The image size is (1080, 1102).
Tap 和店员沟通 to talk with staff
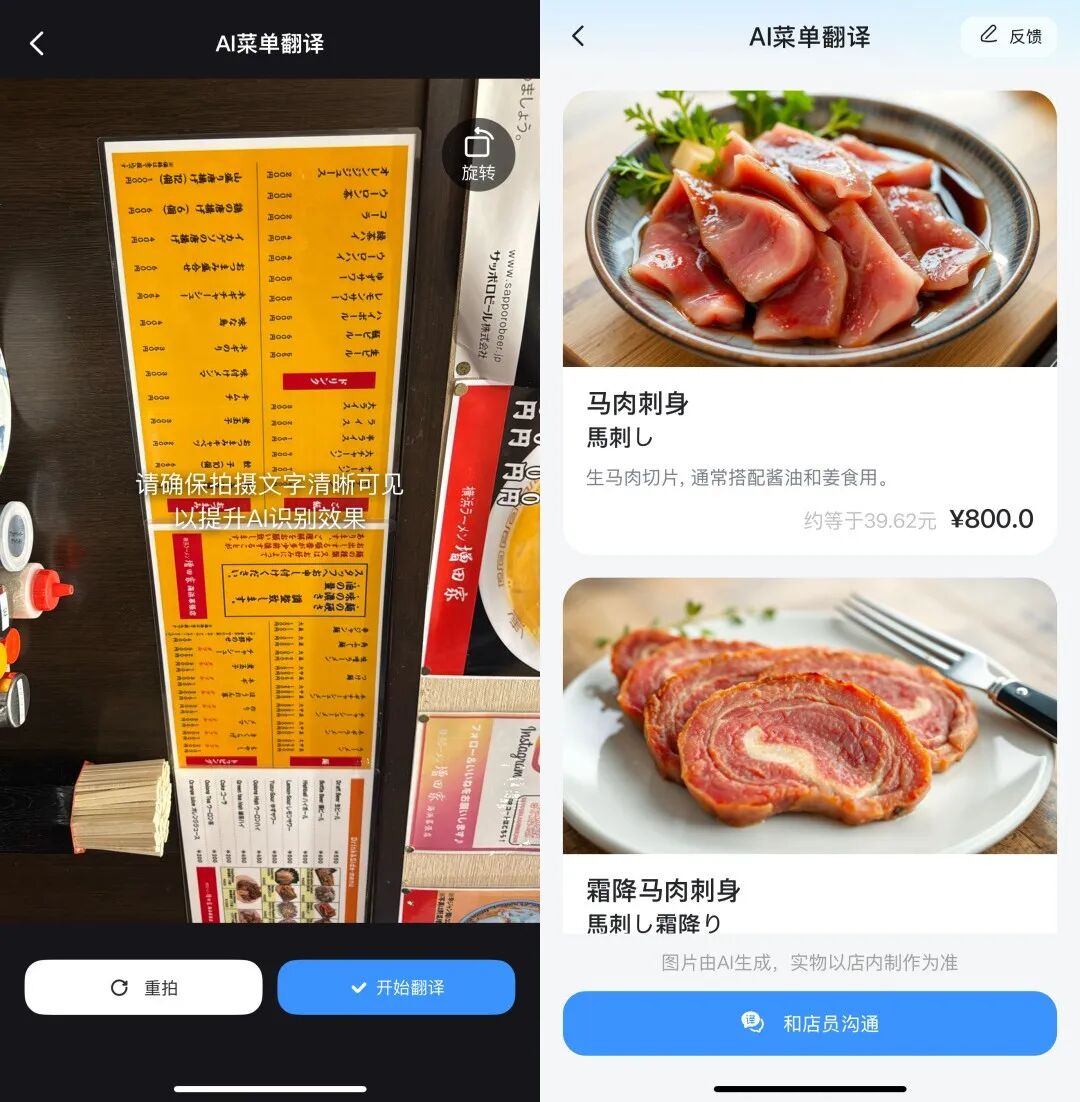coord(809,1023)
